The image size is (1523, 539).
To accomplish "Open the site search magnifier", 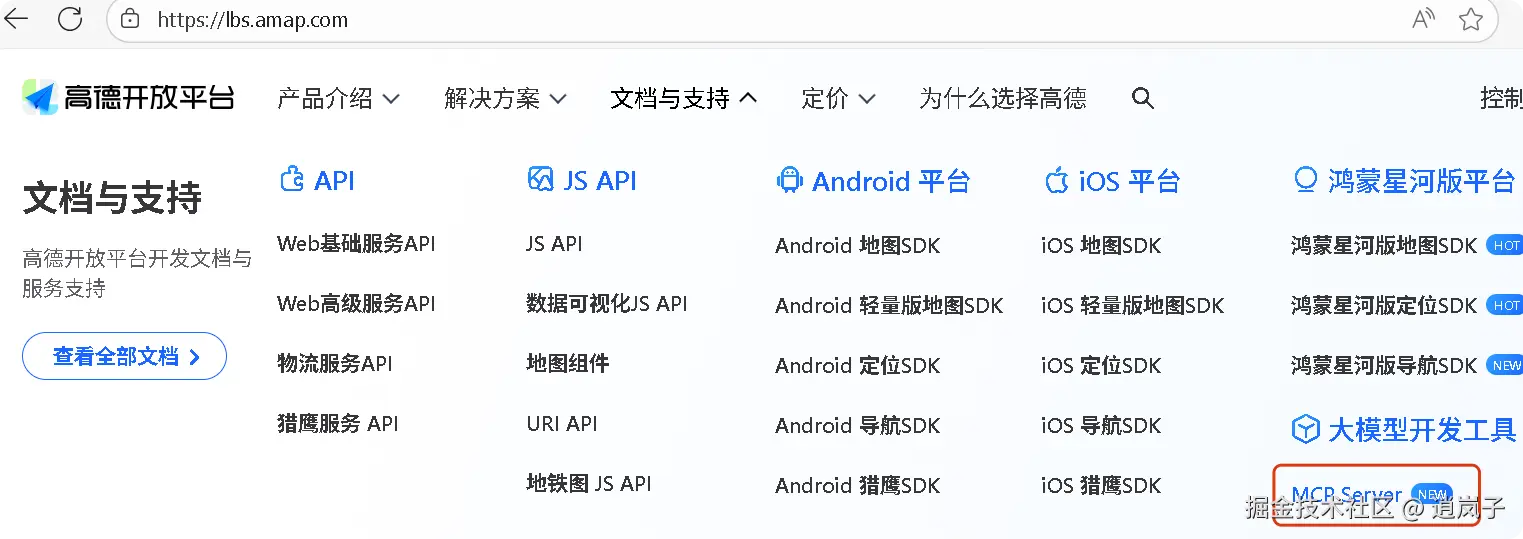I will pyautogui.click(x=1142, y=98).
